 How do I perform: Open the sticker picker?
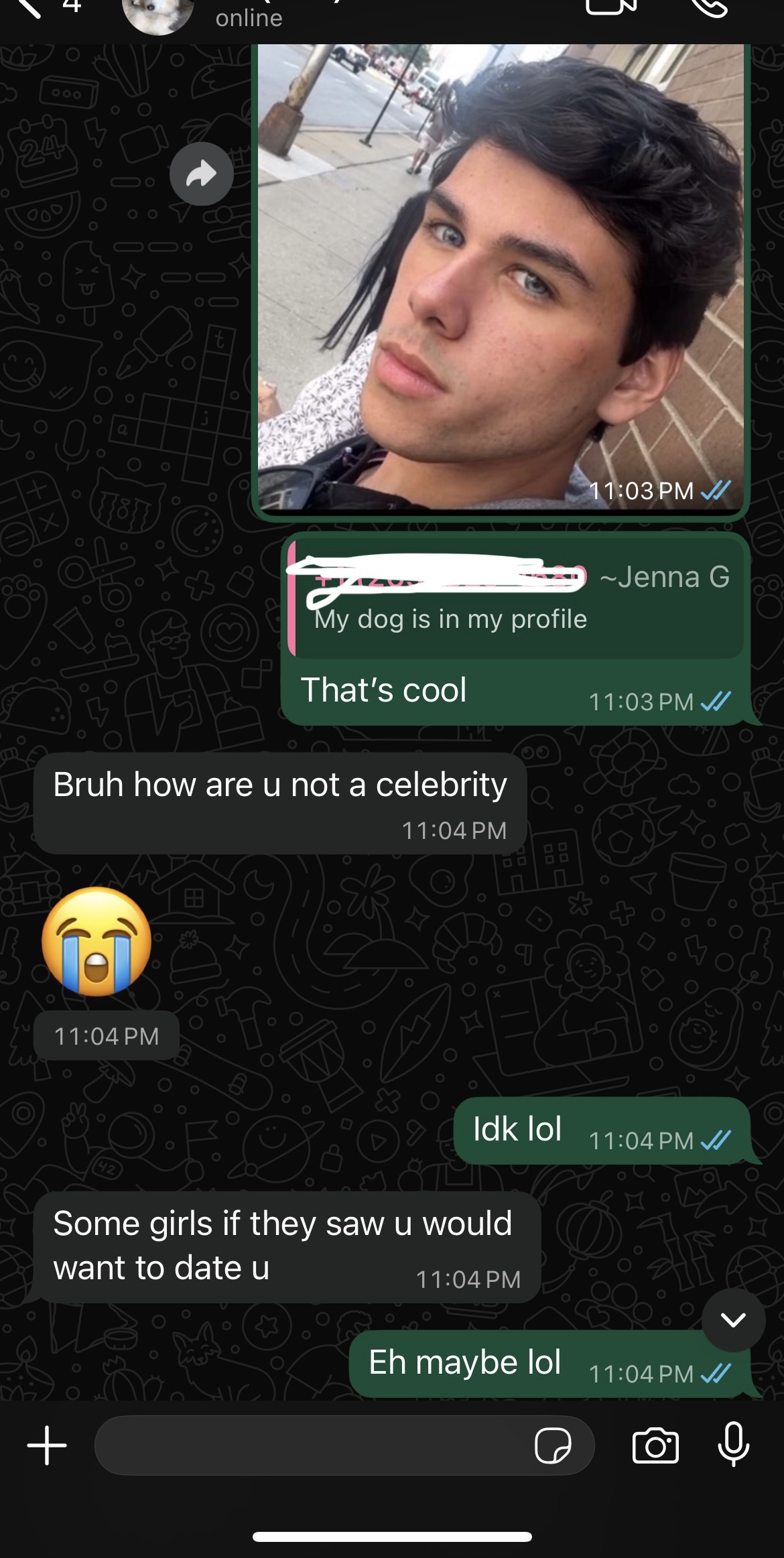coord(553,1445)
